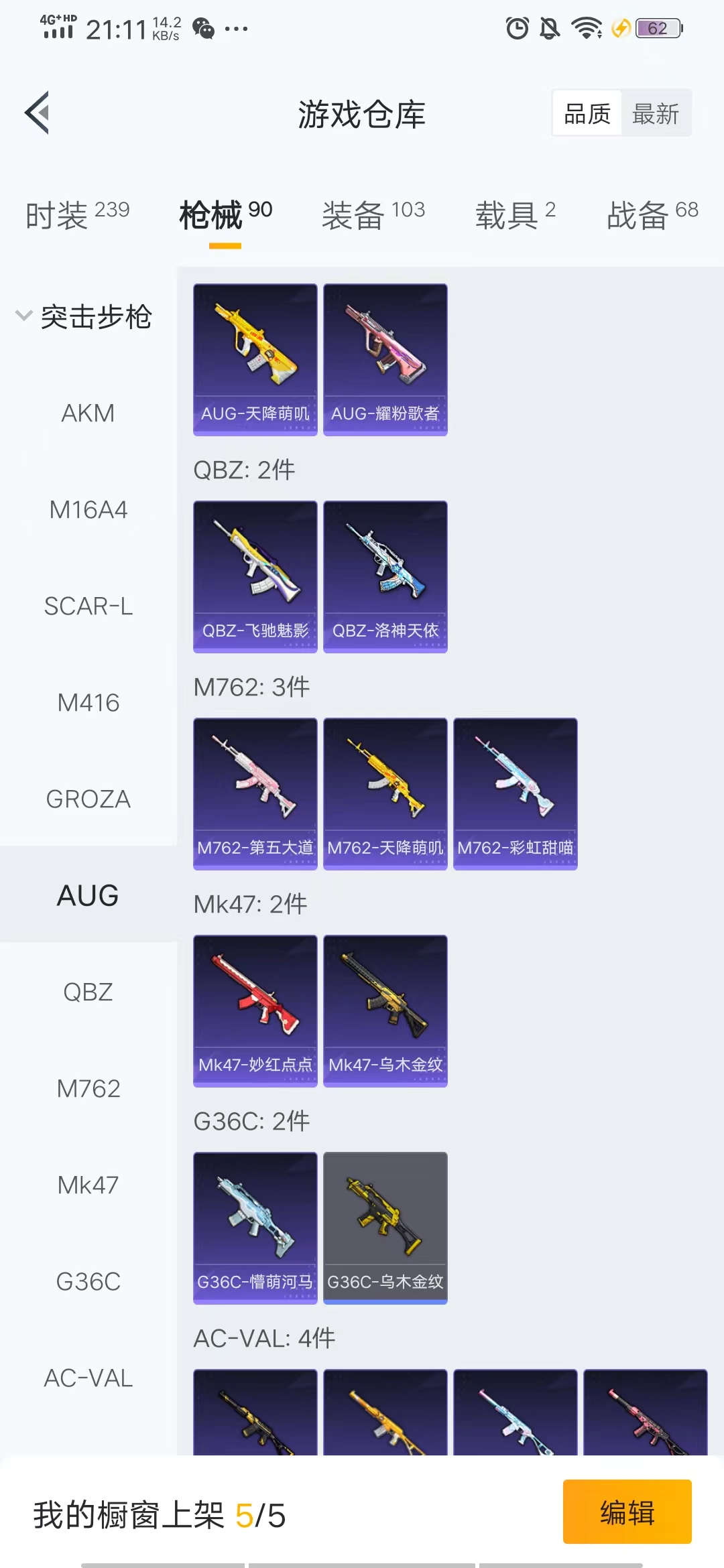Viewport: 724px width, 1568px height.
Task: Select SCAR-L in the sidebar
Action: 88,606
